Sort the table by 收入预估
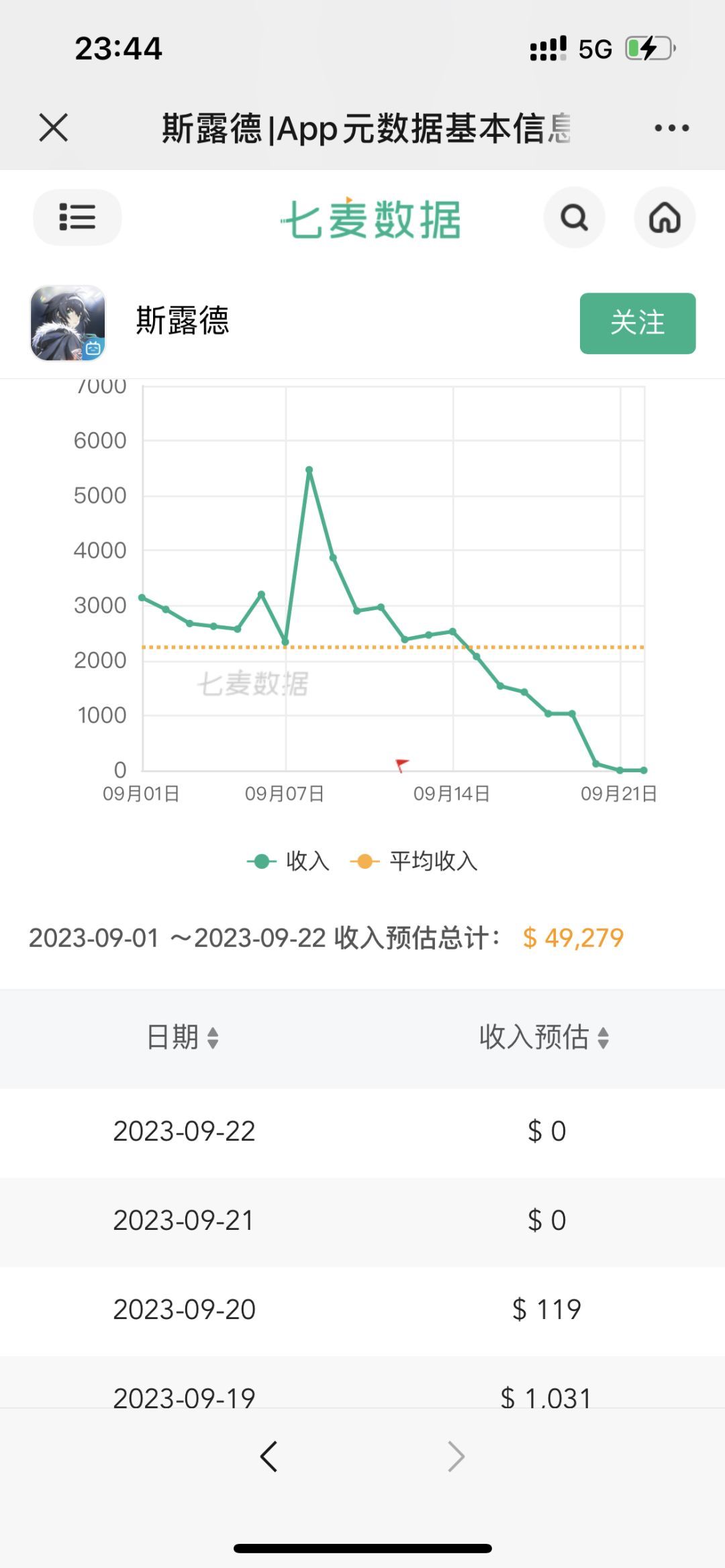The height and width of the screenshot is (1568, 725). (x=544, y=1037)
